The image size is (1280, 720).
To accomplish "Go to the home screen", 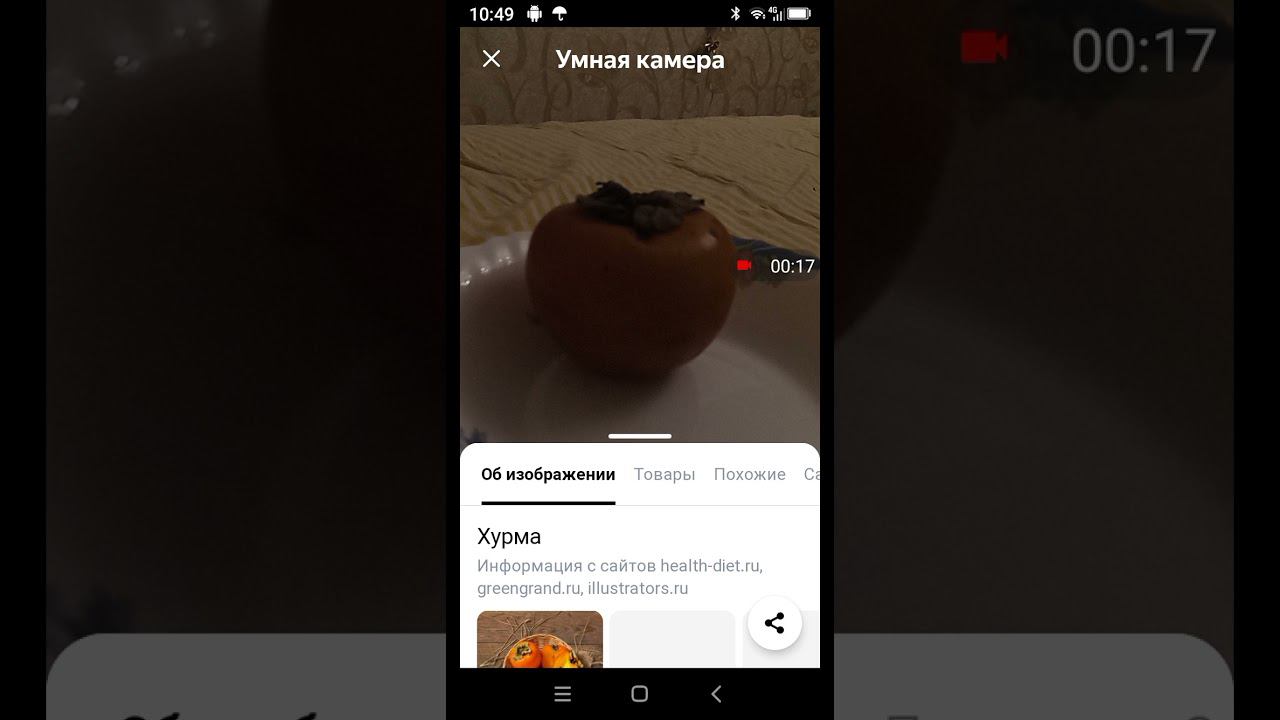I will 640,694.
